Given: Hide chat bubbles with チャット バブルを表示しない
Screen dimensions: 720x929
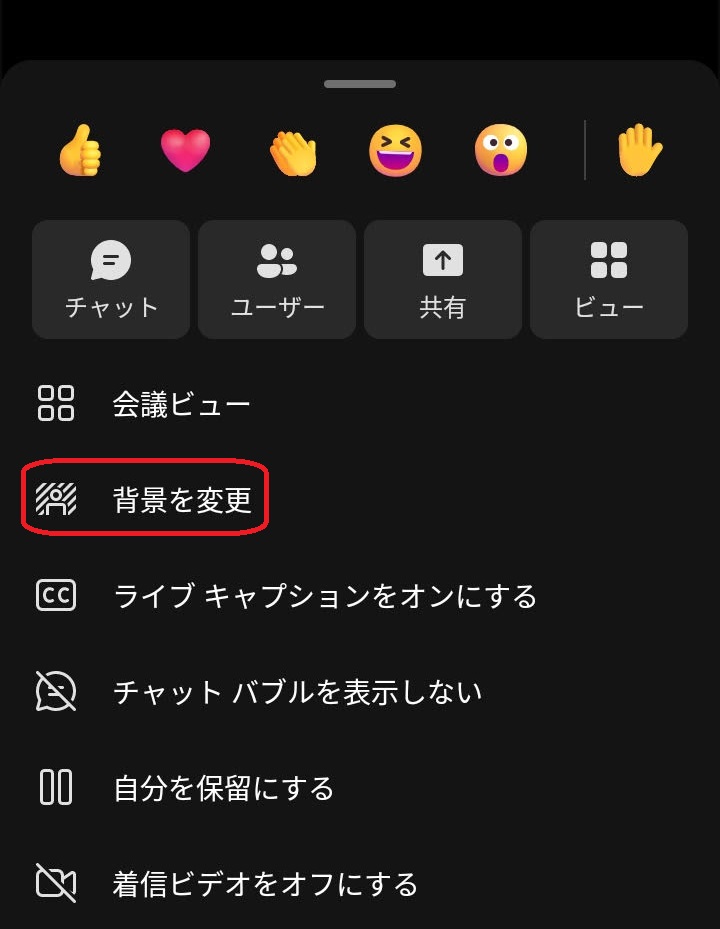Looking at the screenshot, I should tap(297, 692).
